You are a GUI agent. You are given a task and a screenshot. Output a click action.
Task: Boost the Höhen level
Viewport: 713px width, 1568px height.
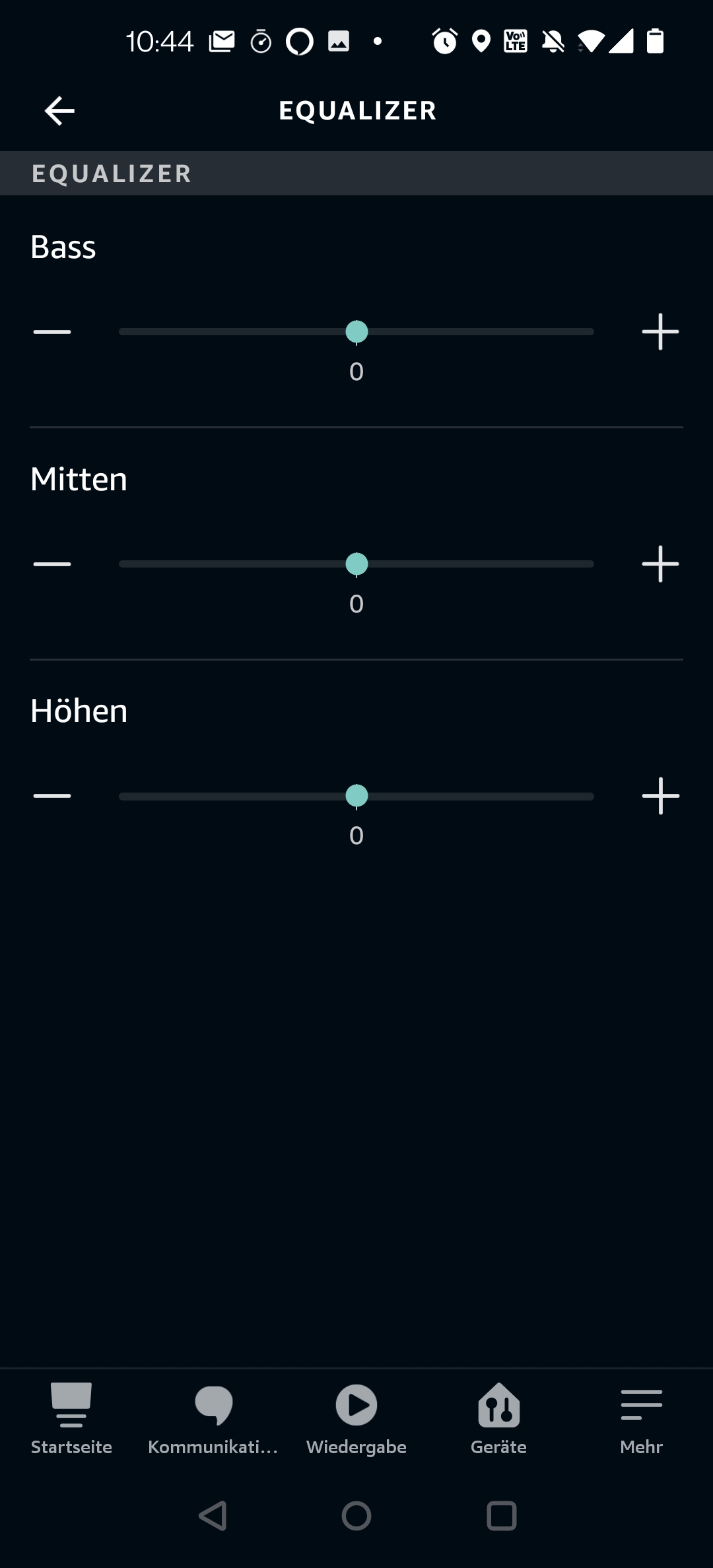660,796
